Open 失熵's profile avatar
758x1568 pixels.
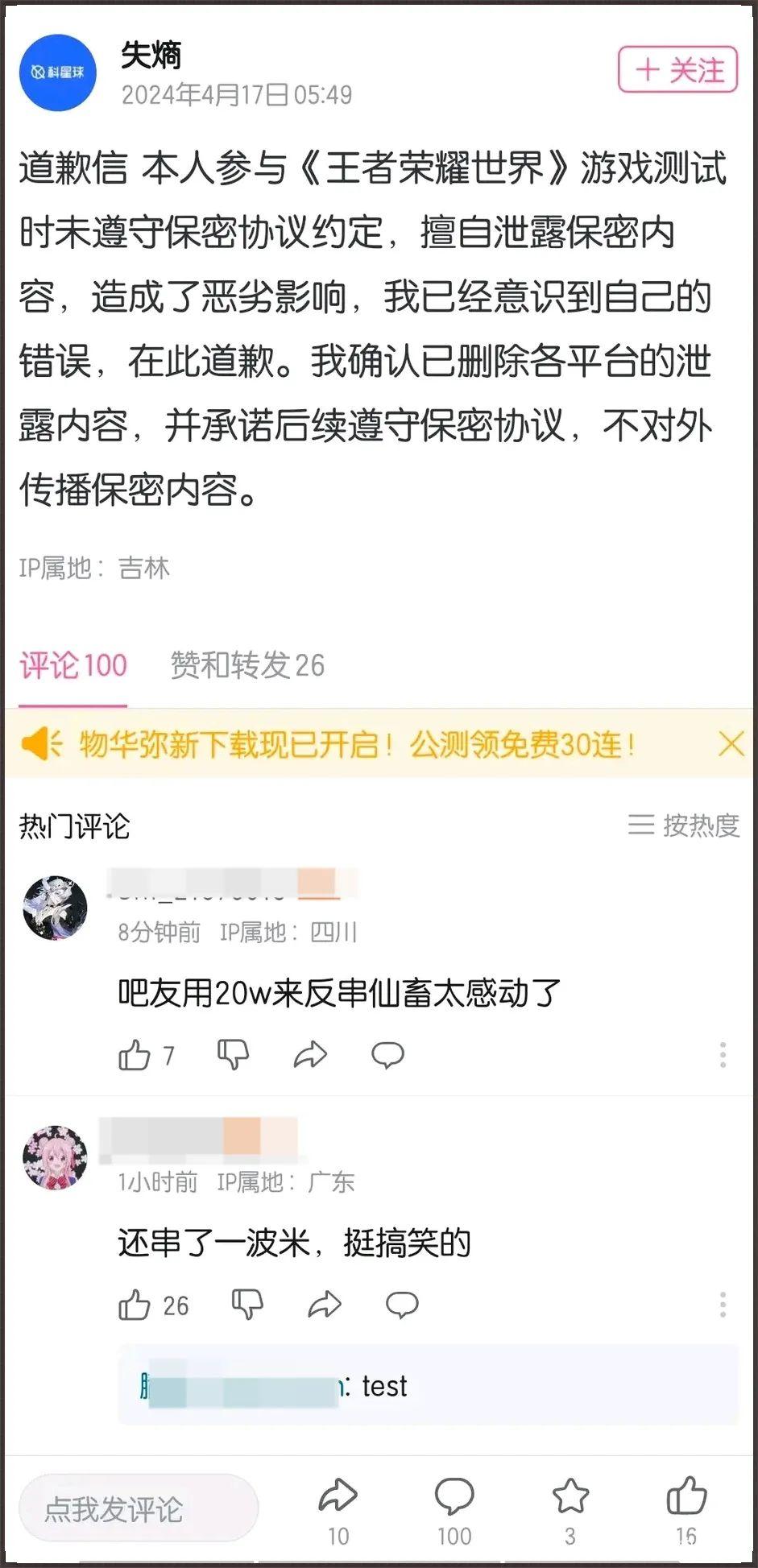coord(57,72)
